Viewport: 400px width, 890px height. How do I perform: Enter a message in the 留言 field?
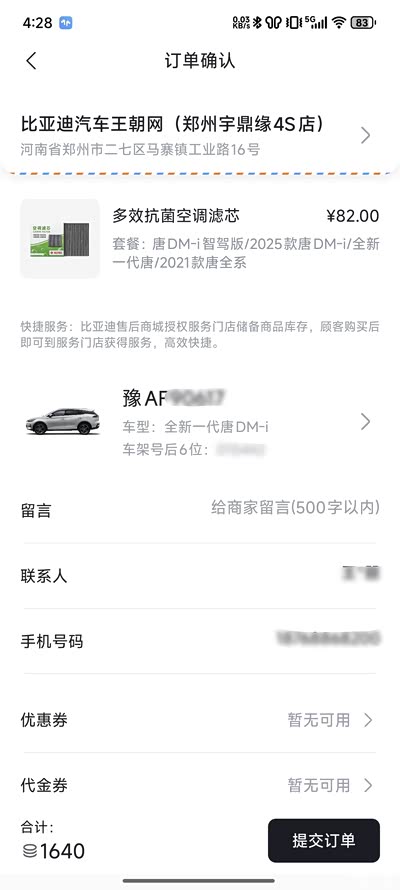click(200, 509)
